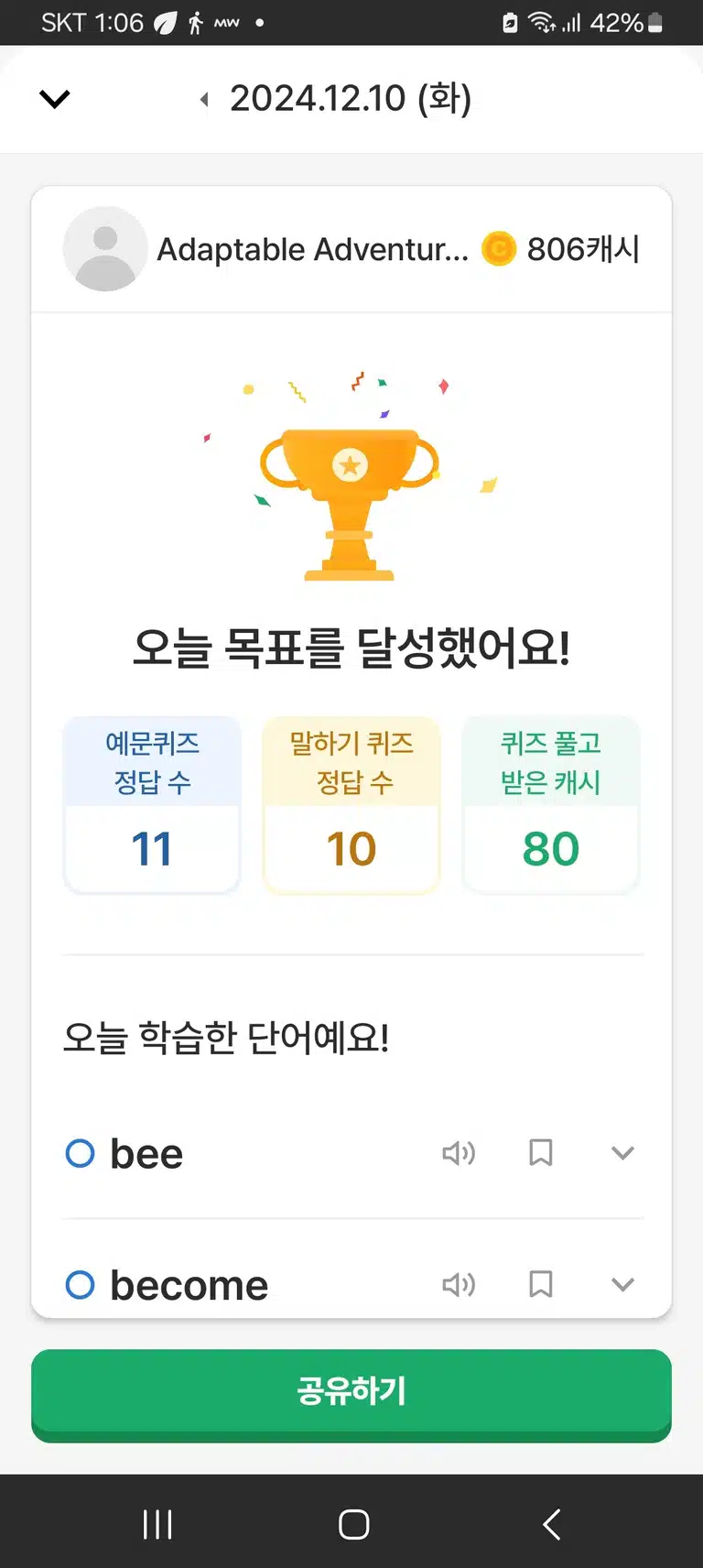Viewport: 703px width, 1568px height.
Task: Open recent apps from navigation bar
Action: (x=157, y=1524)
